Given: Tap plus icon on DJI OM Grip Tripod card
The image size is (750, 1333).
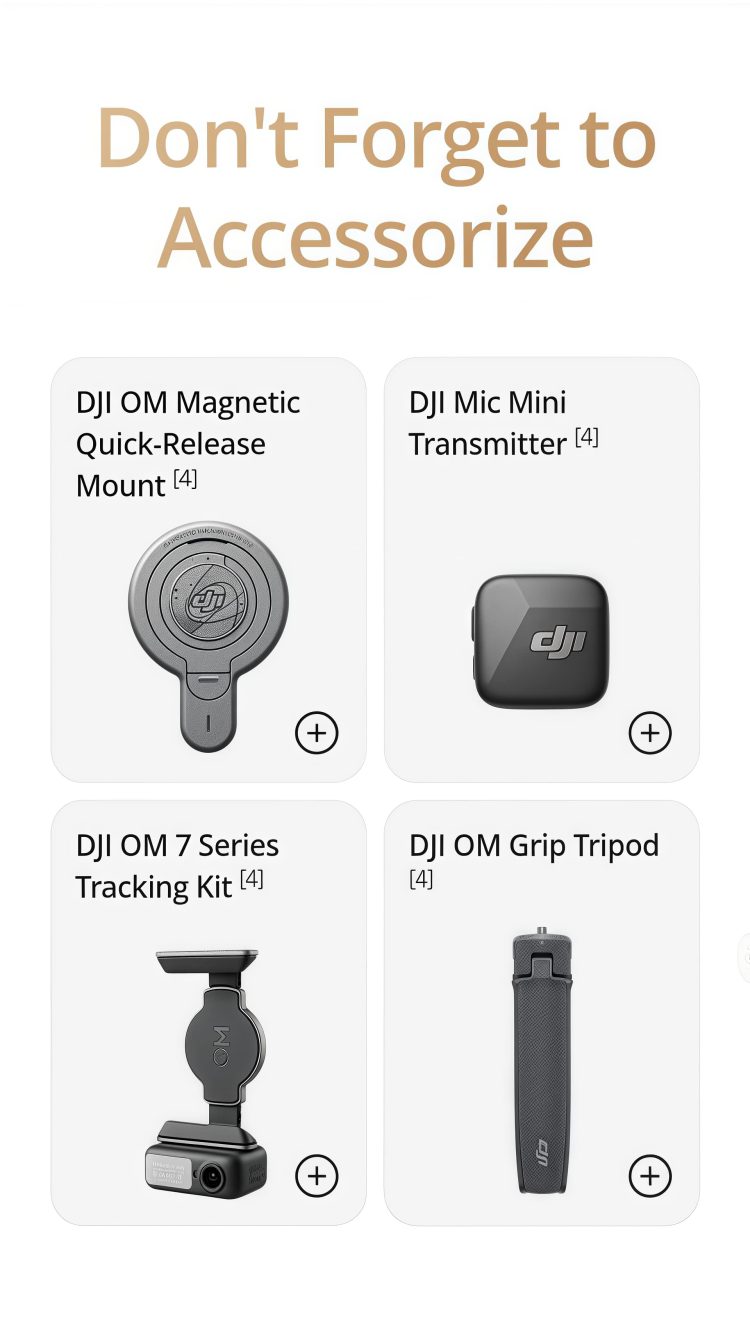Looking at the screenshot, I should coord(649,1176).
